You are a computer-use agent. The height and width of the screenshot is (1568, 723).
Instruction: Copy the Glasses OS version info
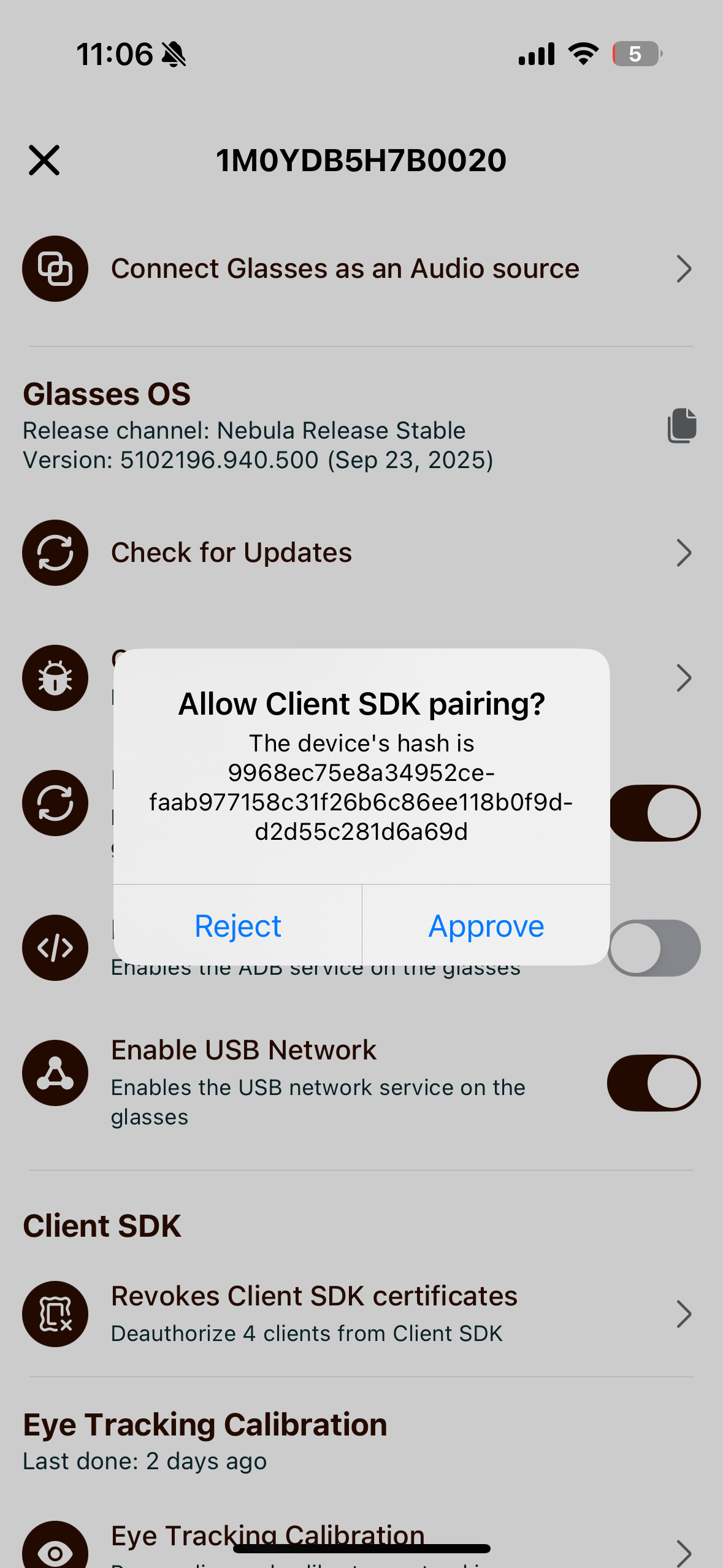682,425
